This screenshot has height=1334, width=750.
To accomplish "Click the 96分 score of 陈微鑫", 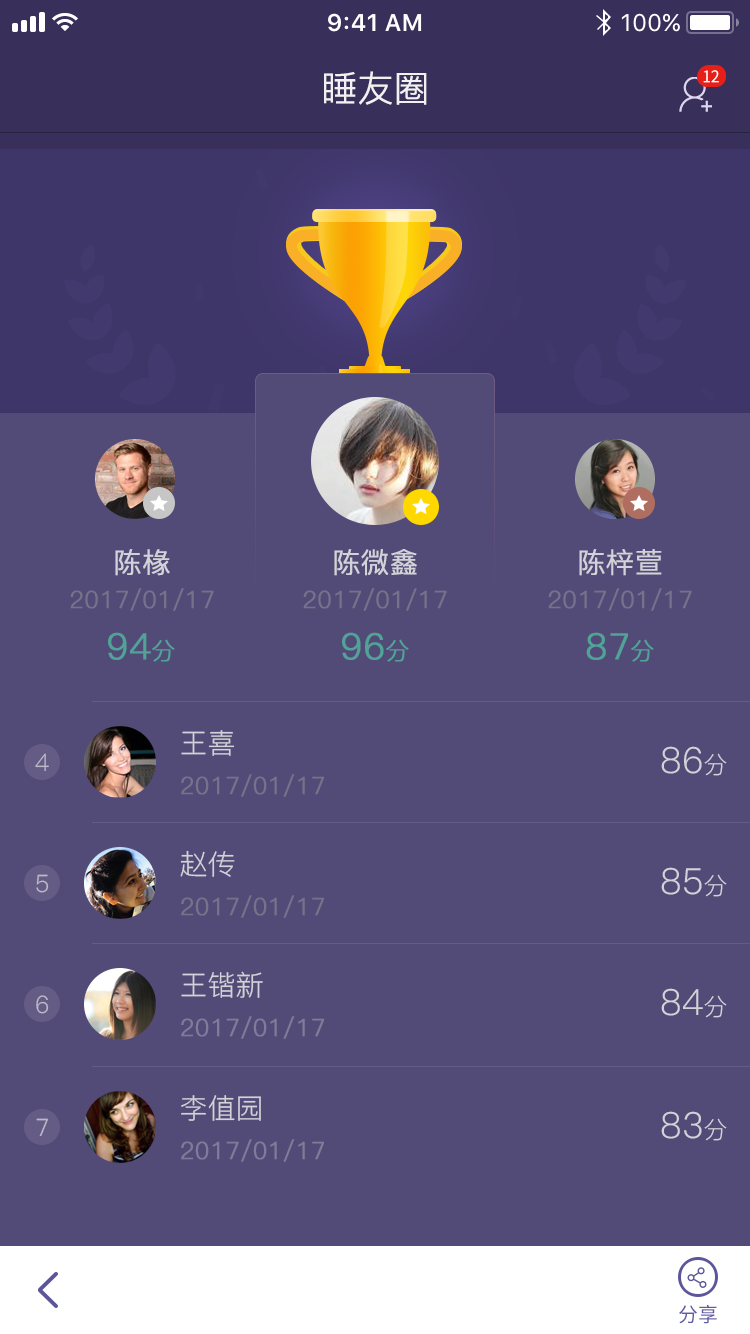I will point(374,647).
